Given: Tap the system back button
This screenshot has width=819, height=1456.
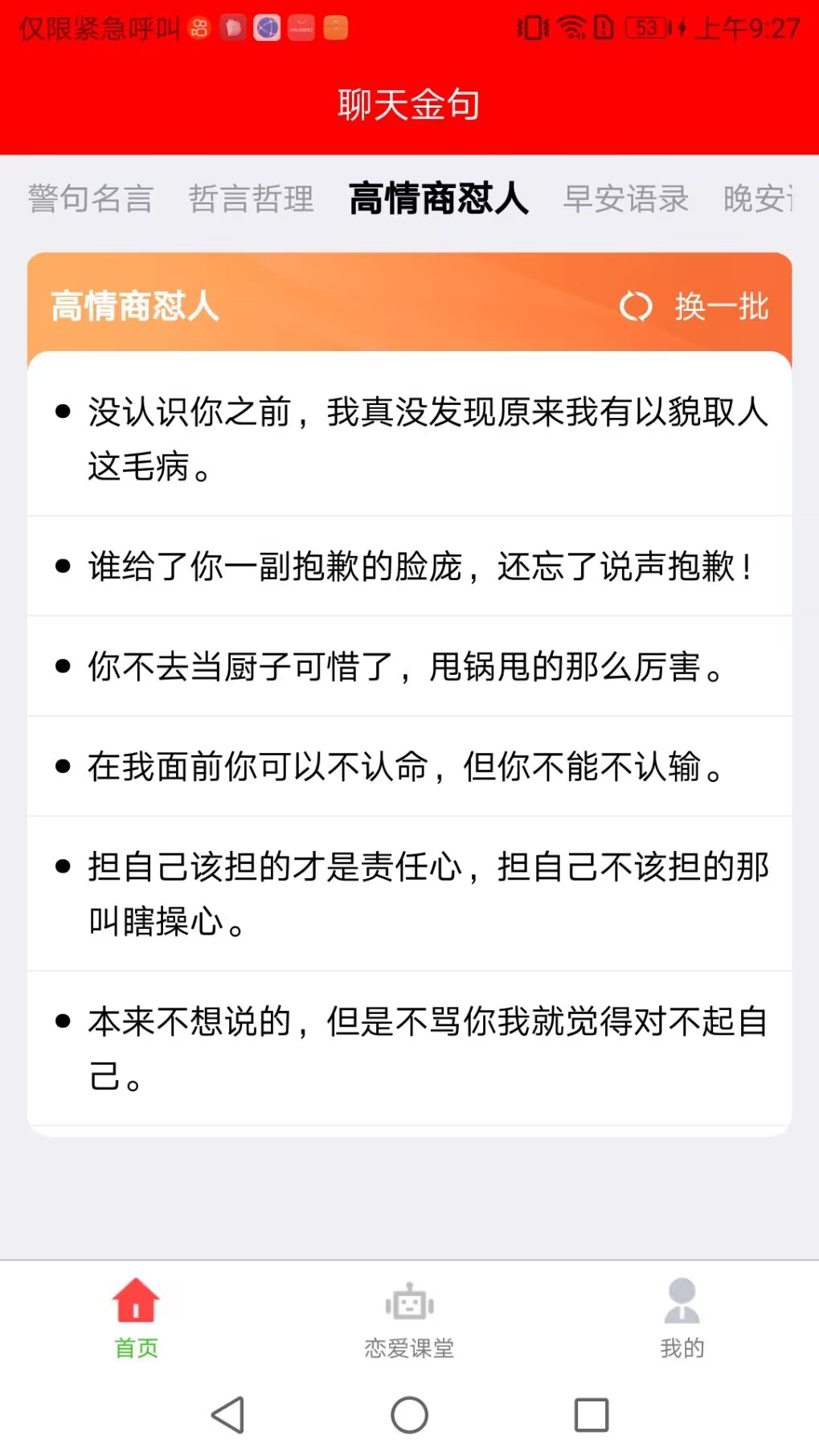Looking at the screenshot, I should tap(227, 1415).
